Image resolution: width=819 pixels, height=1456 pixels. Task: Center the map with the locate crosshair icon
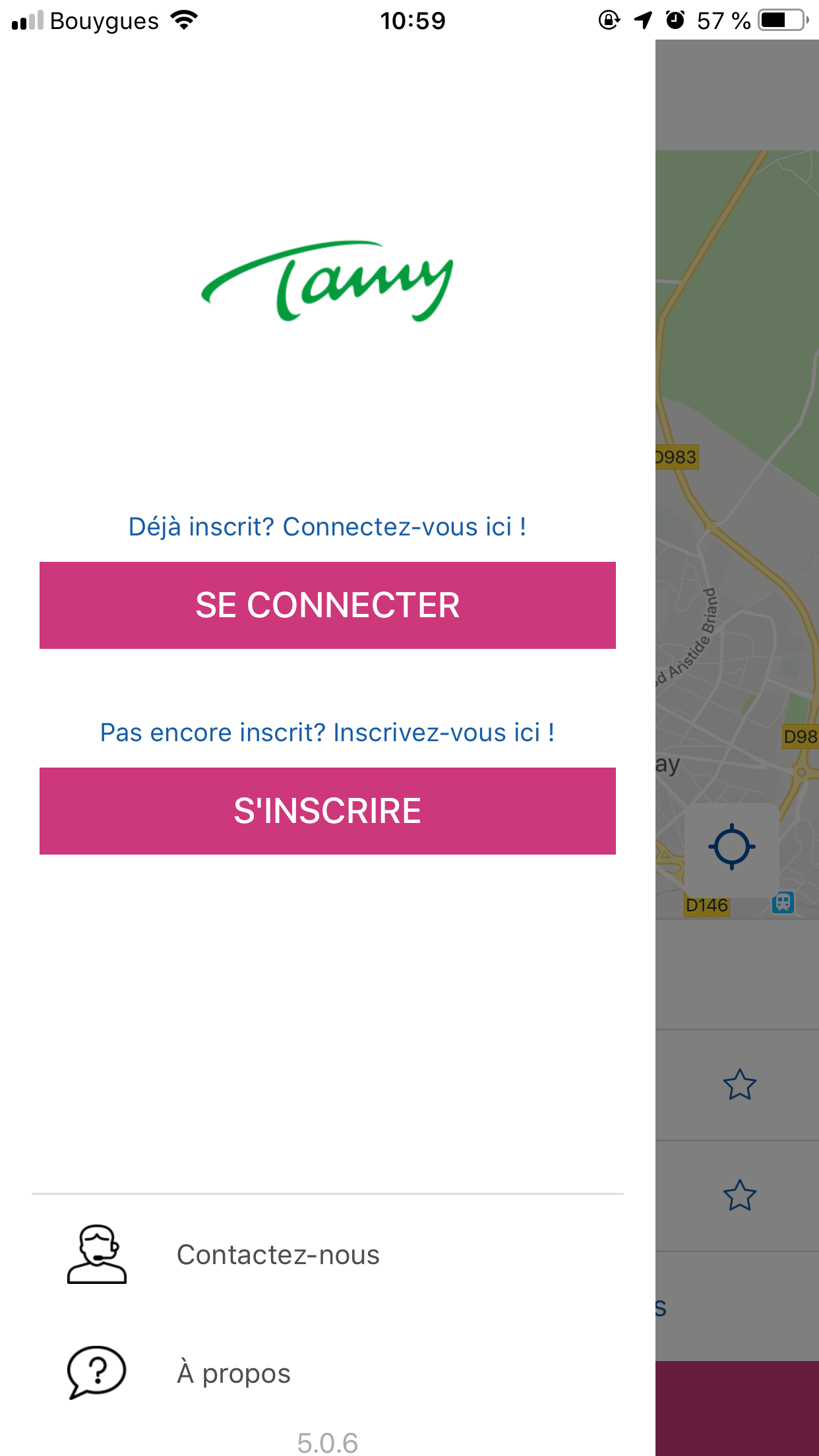tap(732, 846)
